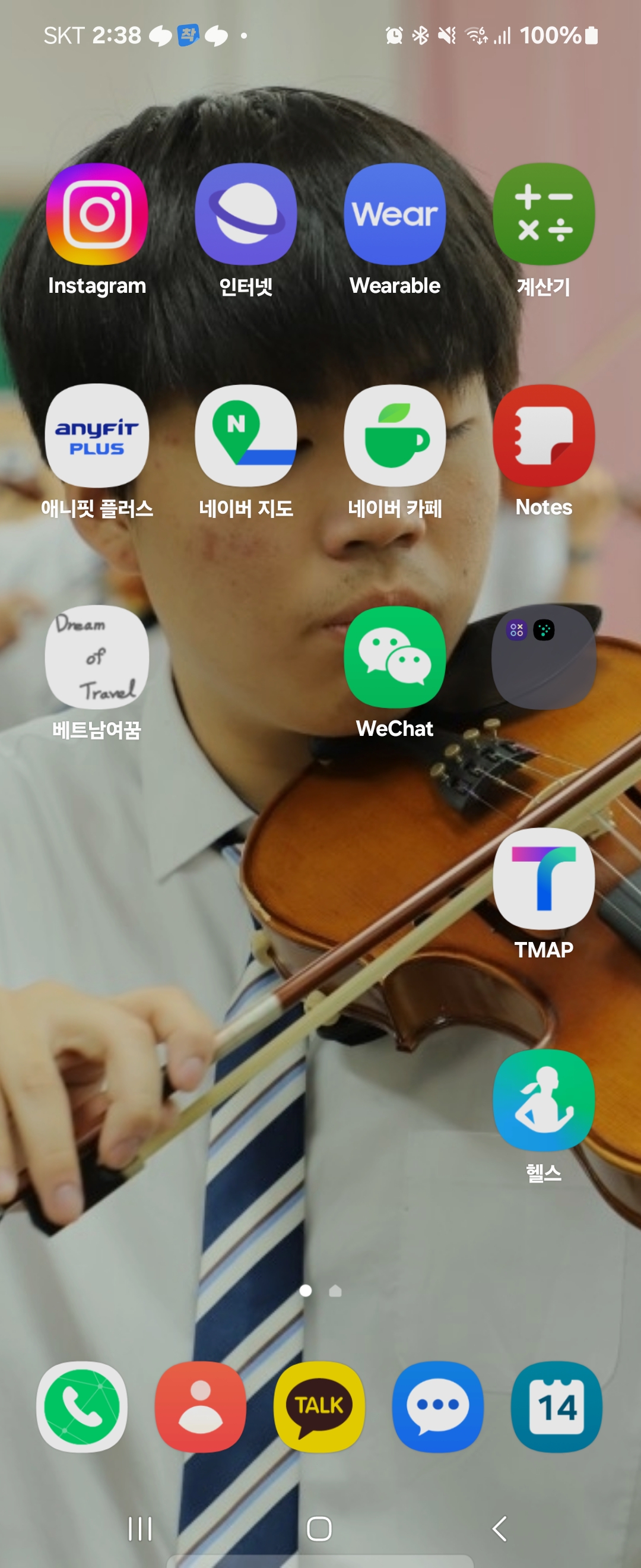The width and height of the screenshot is (641, 1568).
Task: Open the 베트남여꿈 shortcut
Action: point(97,657)
